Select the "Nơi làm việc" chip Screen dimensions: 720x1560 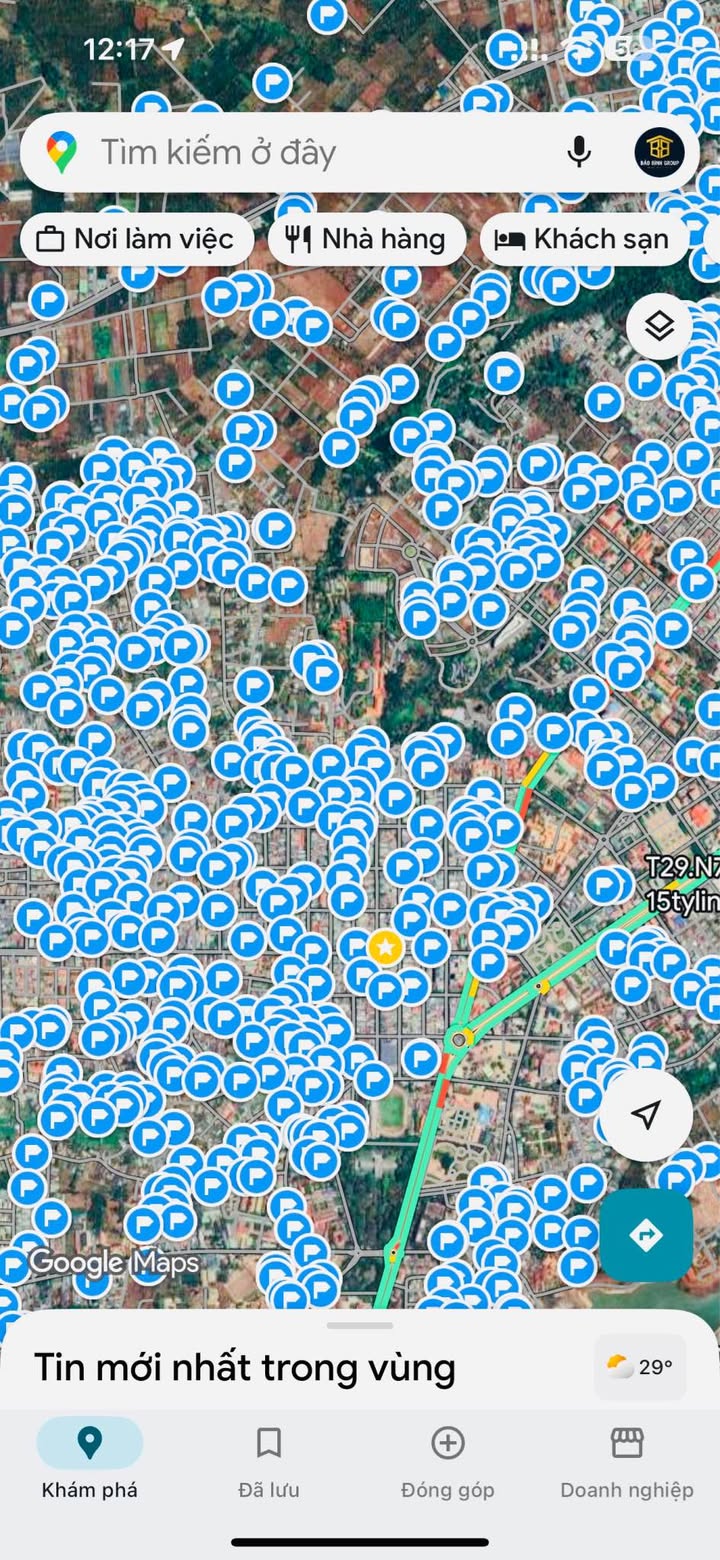tap(137, 239)
